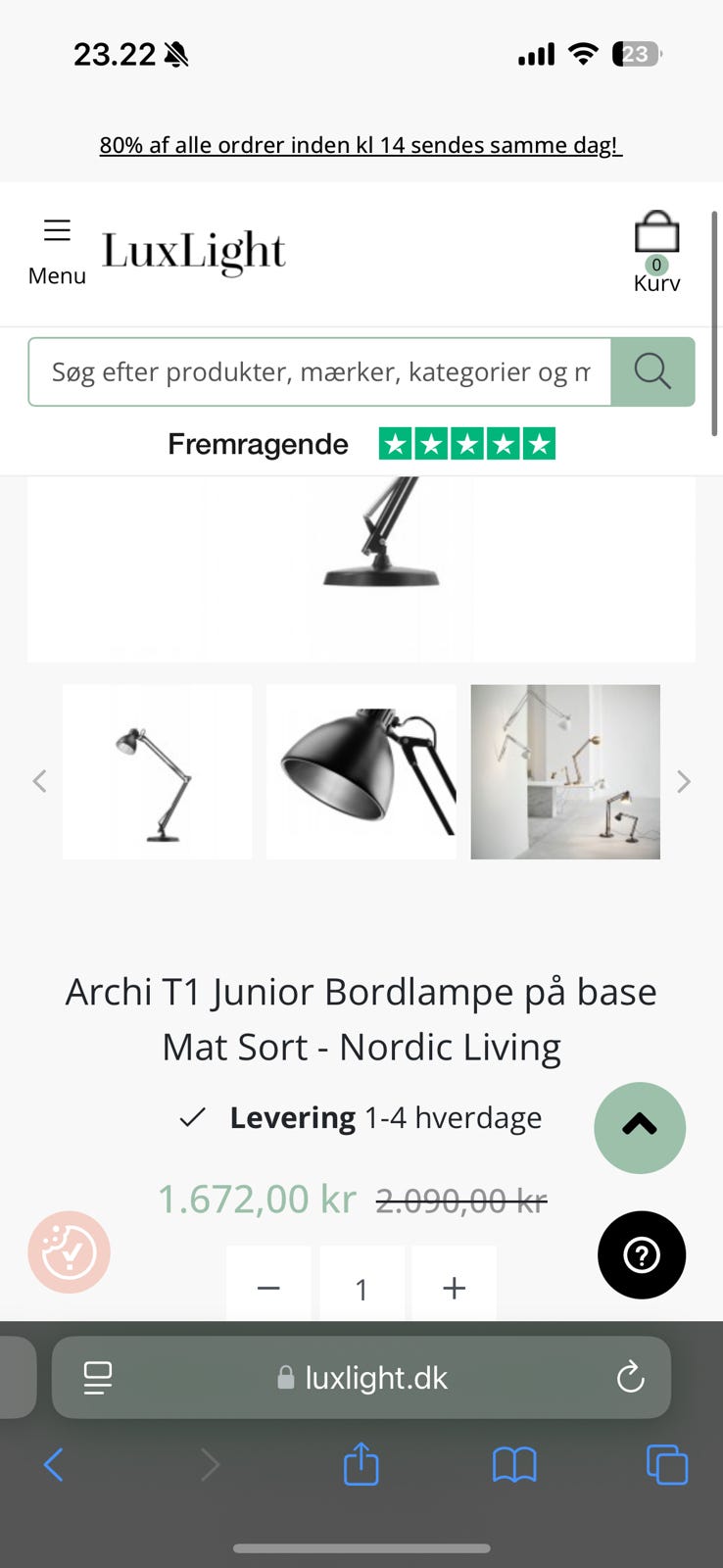
Task: Tap the Safari share icon
Action: [x=361, y=1464]
